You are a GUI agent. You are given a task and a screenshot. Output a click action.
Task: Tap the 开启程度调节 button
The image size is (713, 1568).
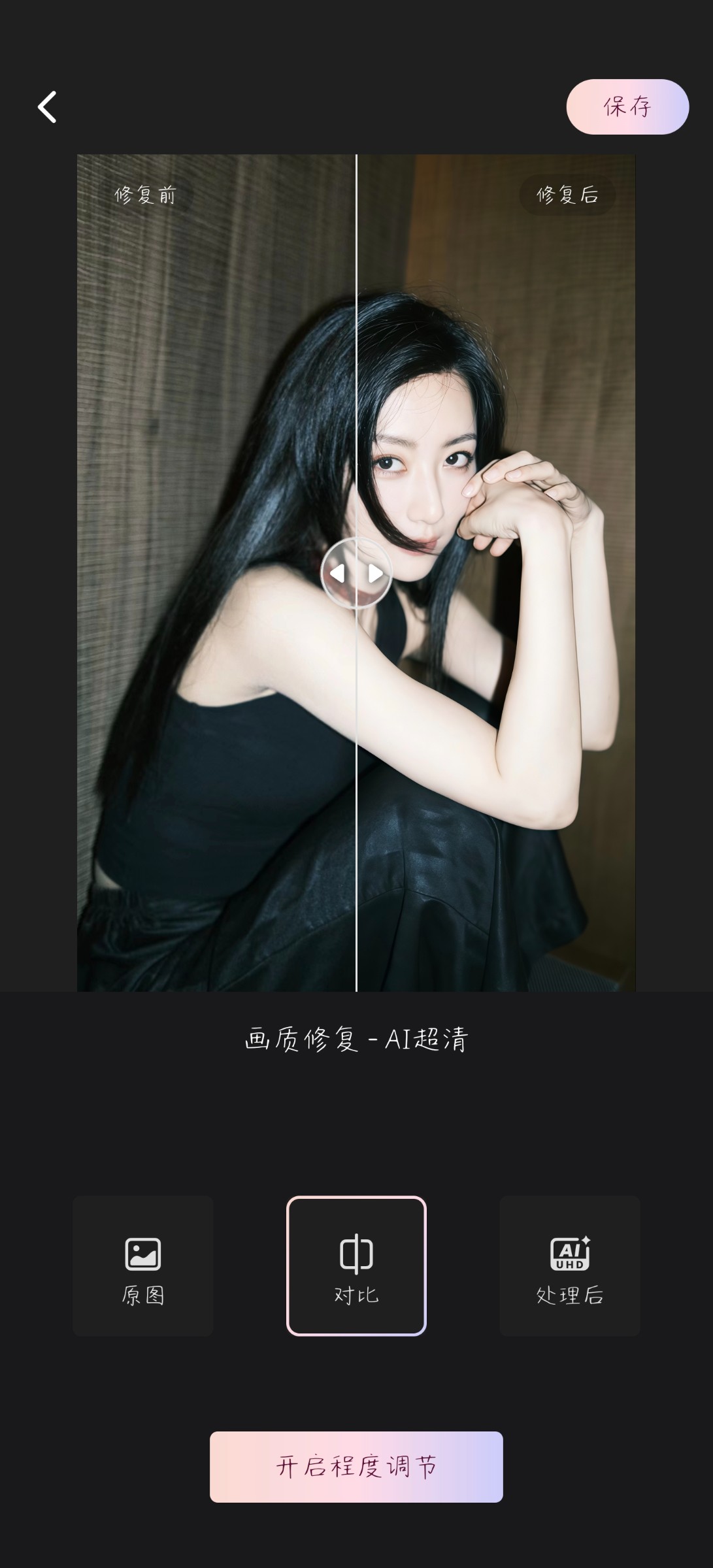click(356, 1467)
